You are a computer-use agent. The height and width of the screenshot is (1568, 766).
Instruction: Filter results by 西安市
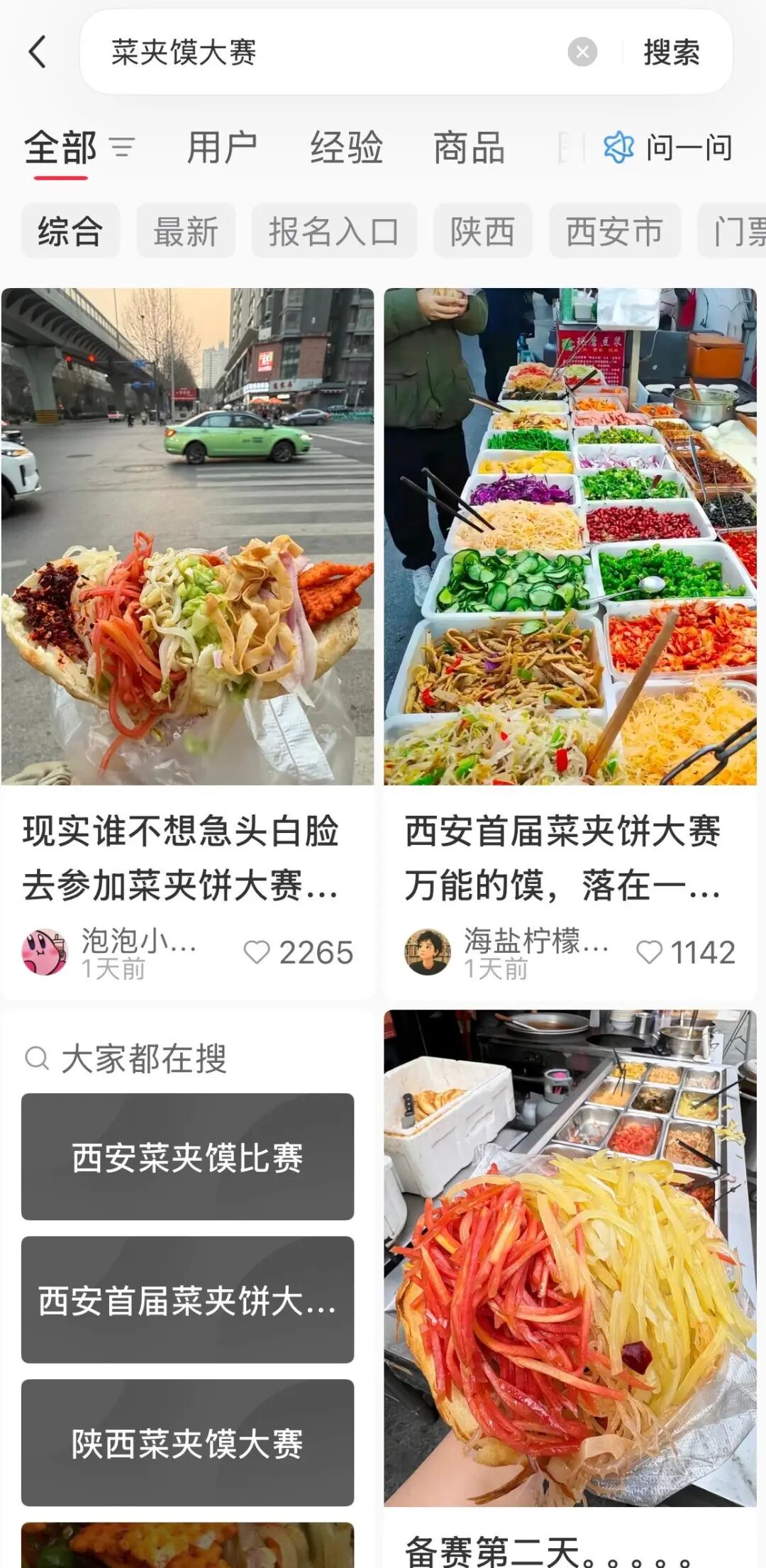[614, 231]
